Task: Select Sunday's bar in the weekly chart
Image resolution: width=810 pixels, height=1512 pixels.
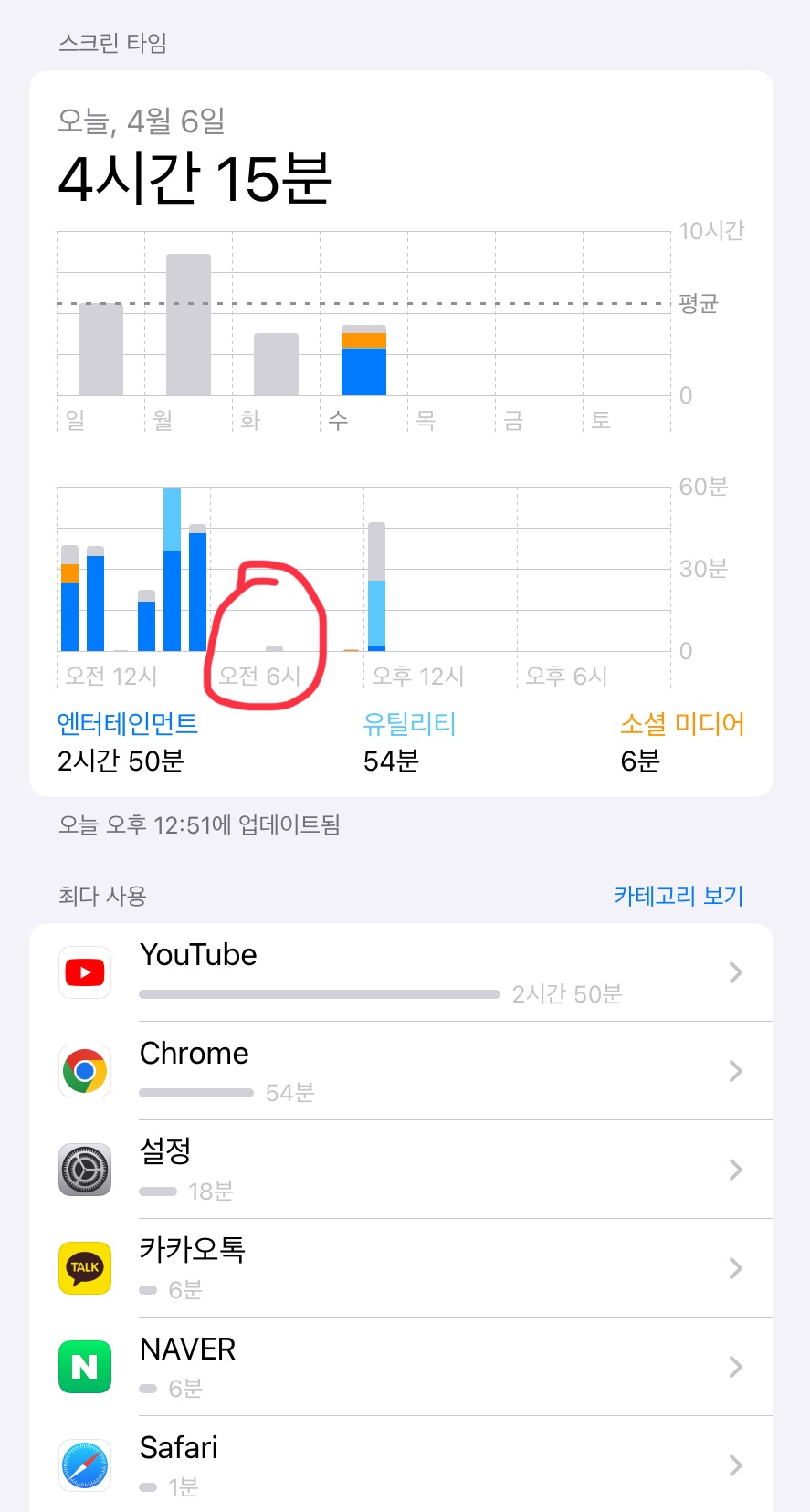Action: tap(100, 350)
